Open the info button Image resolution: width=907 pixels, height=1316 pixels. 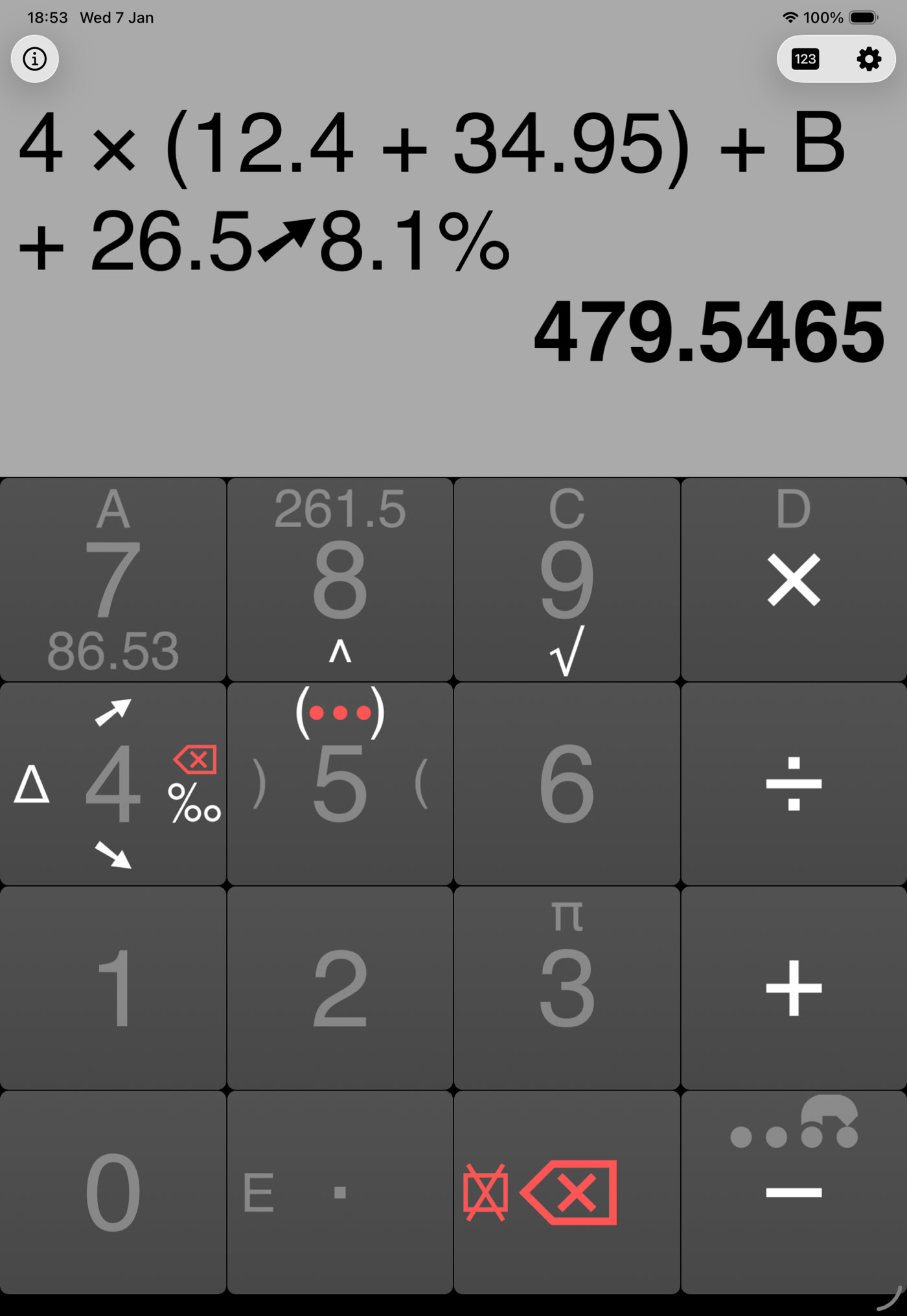[35, 59]
